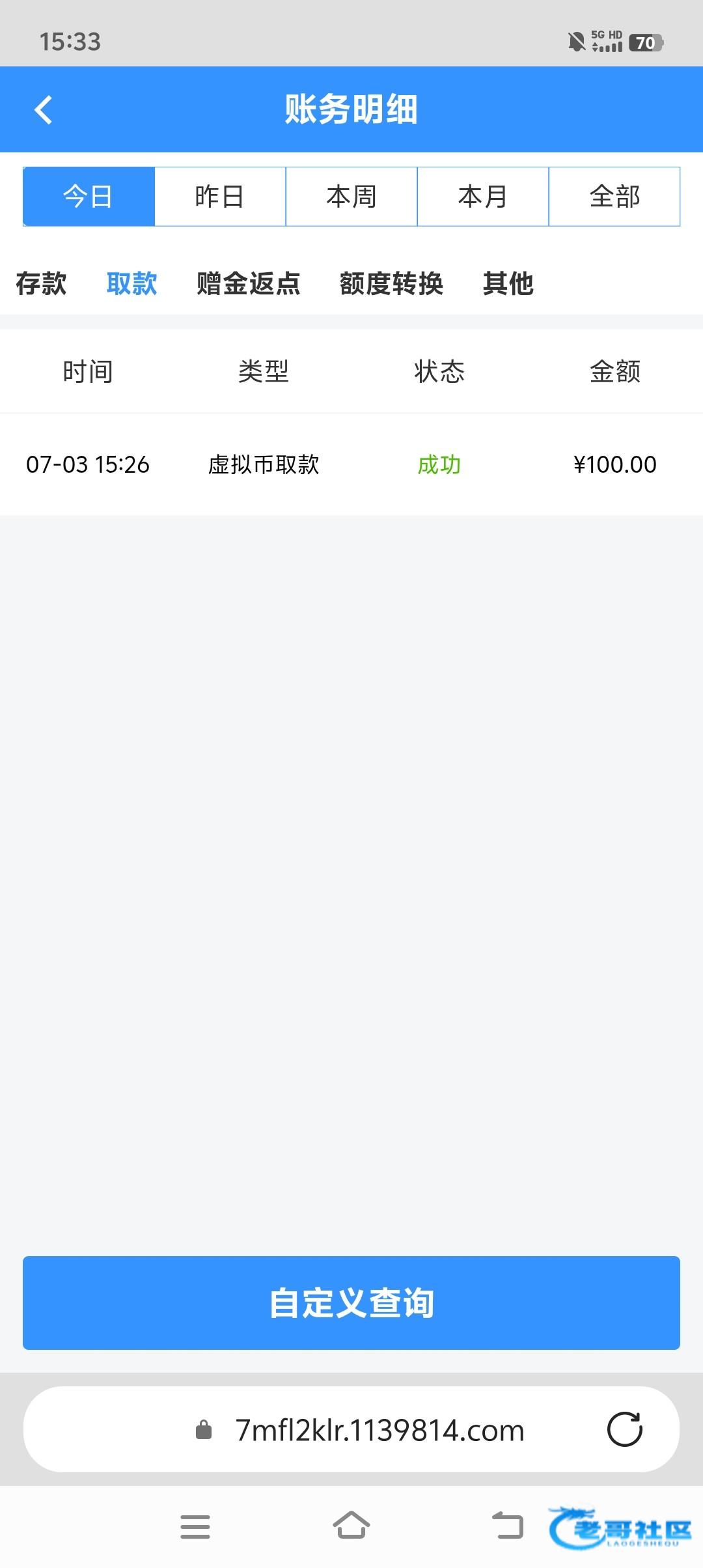The width and height of the screenshot is (703, 1568).
Task: Open the 赠金返点 category
Action: tap(249, 284)
